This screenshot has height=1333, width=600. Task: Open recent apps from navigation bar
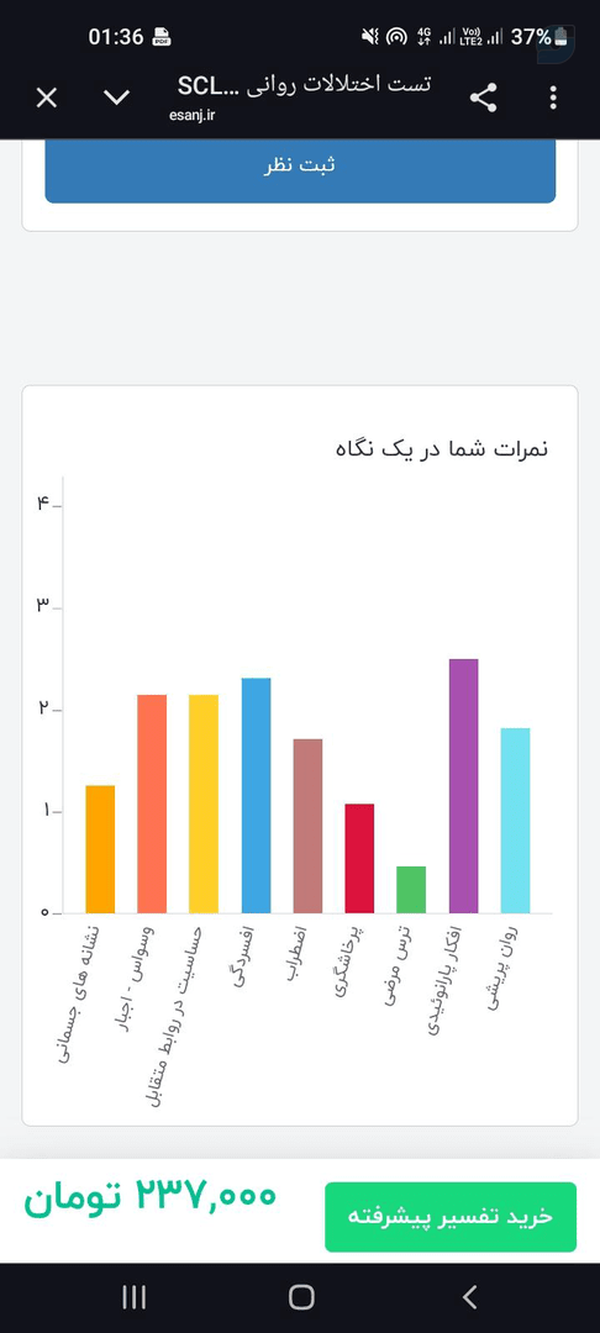click(133, 1297)
